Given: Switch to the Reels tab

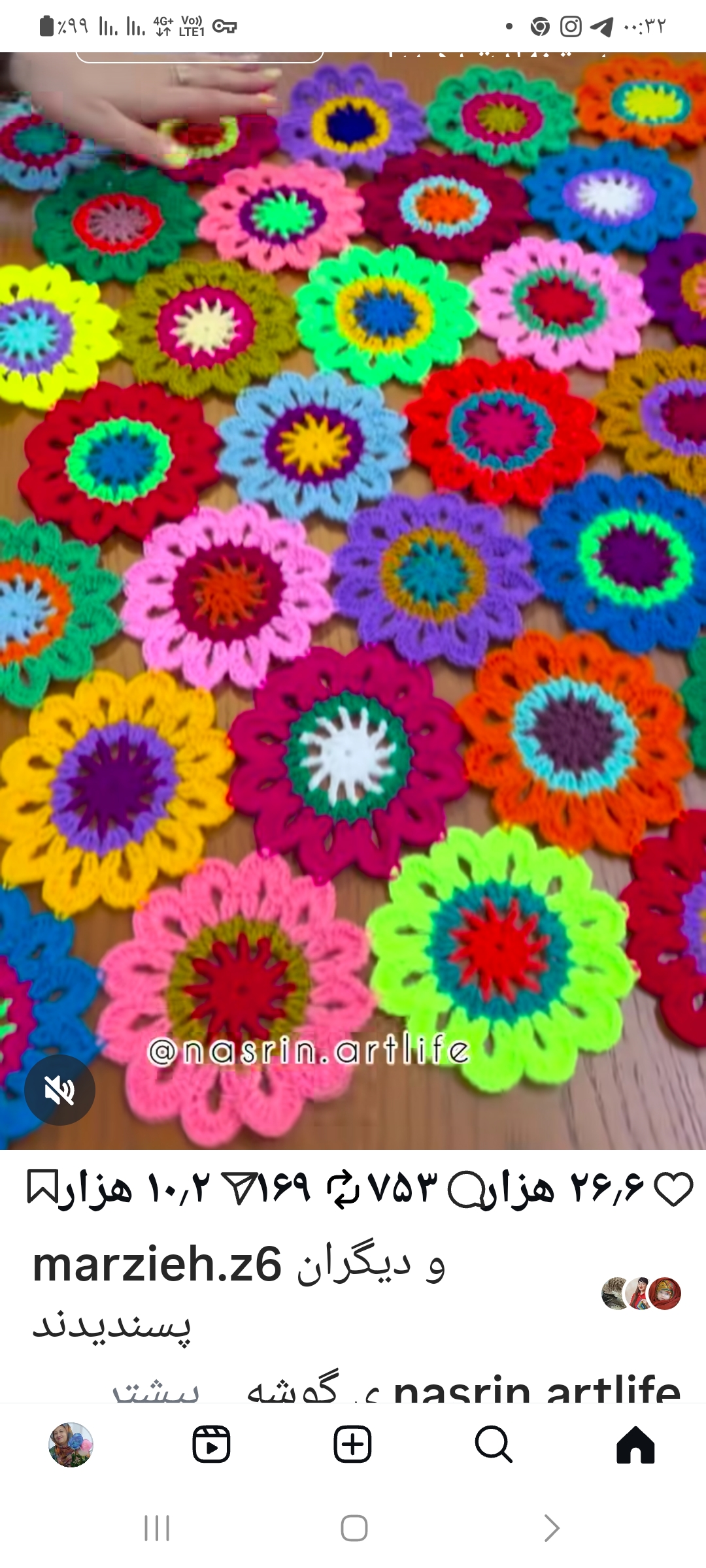Looking at the screenshot, I should pyautogui.click(x=211, y=1445).
